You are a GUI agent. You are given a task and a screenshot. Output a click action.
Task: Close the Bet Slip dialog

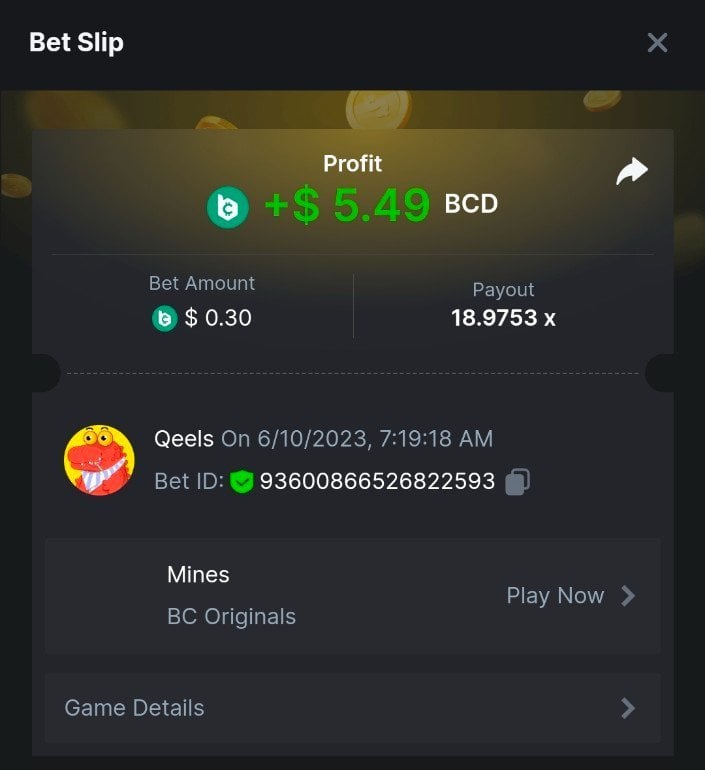coord(657,42)
